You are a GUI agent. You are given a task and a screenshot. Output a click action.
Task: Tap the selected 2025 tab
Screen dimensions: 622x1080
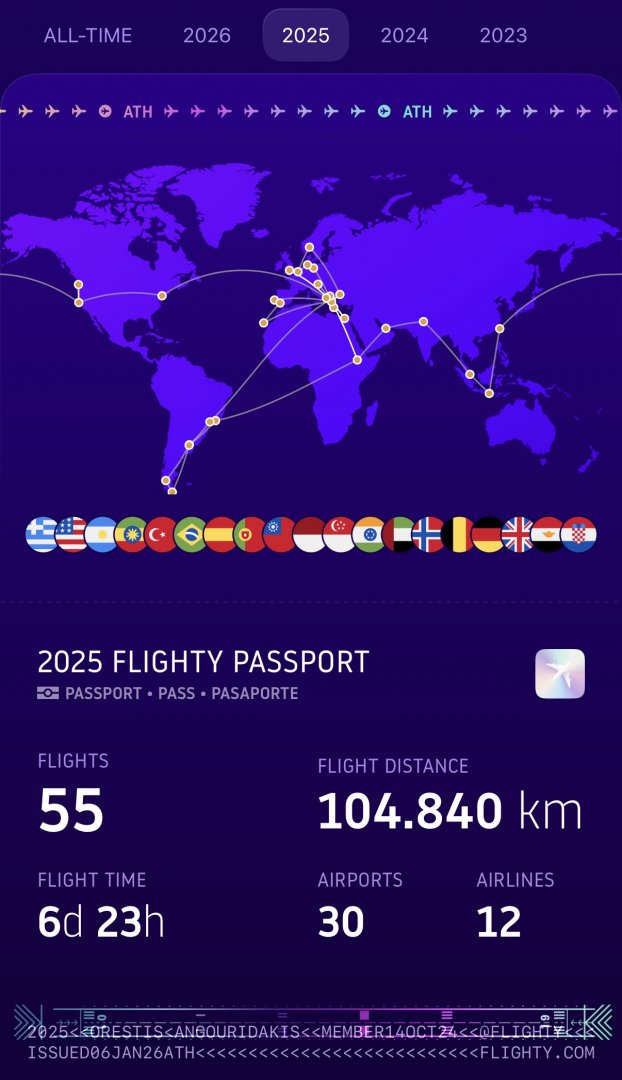point(306,36)
